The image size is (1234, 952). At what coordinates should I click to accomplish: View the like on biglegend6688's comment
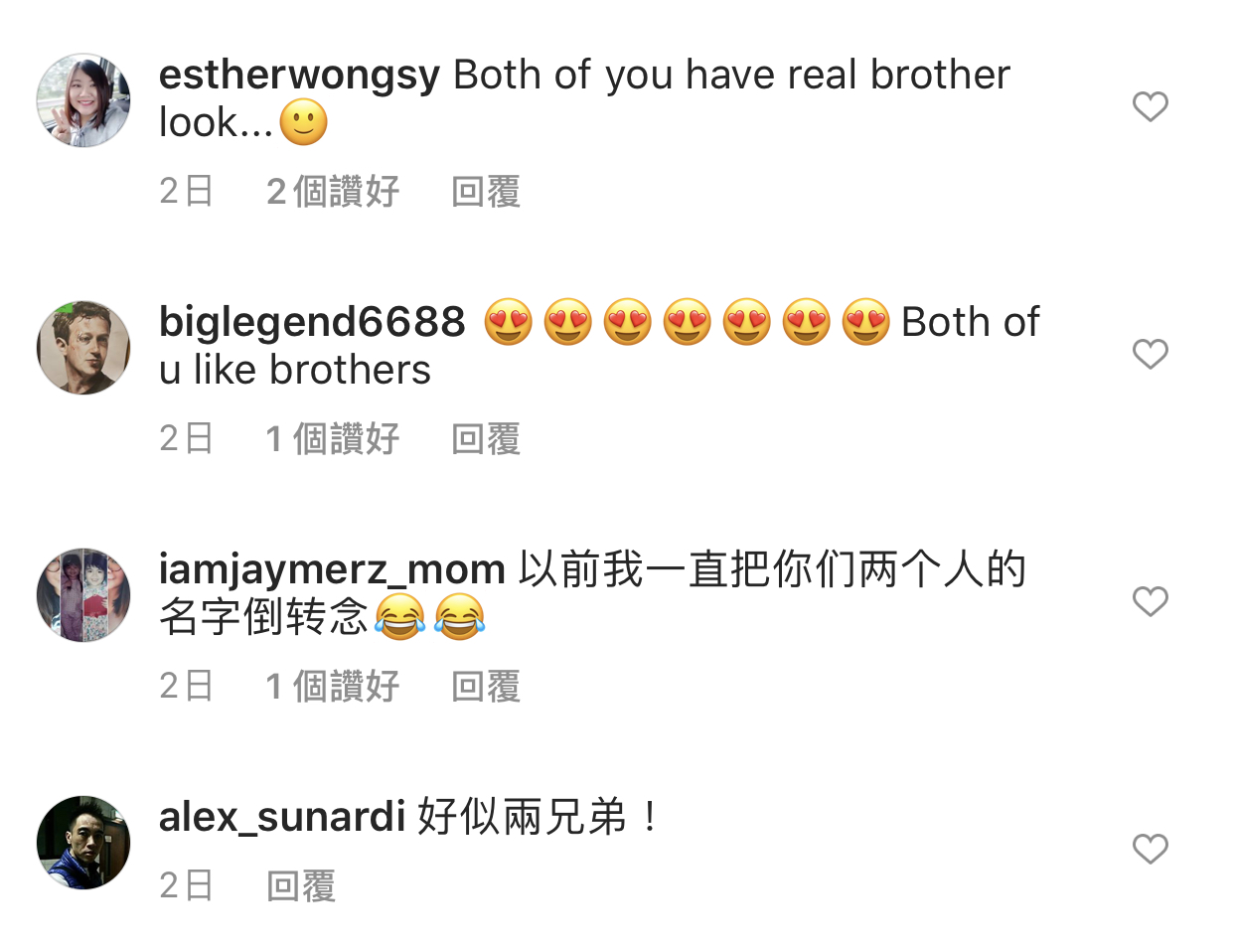pyautogui.click(x=333, y=438)
